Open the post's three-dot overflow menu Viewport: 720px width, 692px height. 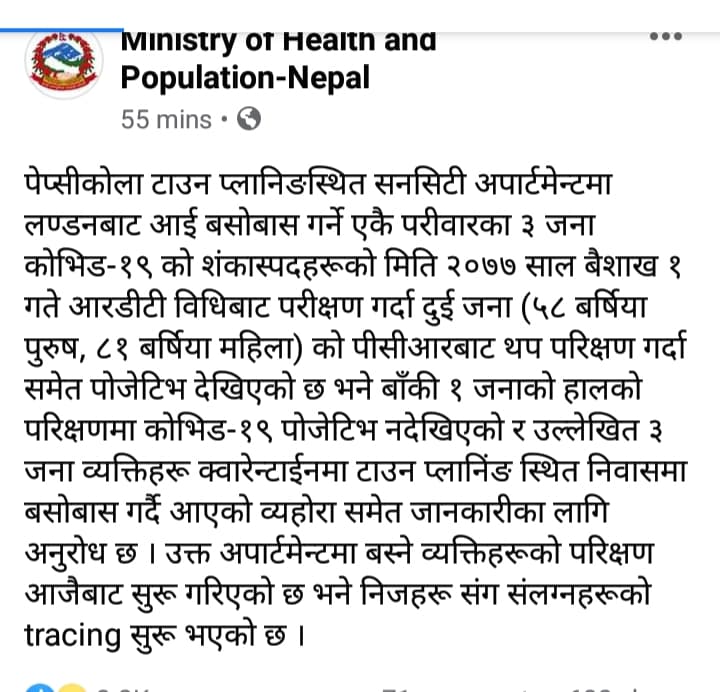tap(665, 37)
